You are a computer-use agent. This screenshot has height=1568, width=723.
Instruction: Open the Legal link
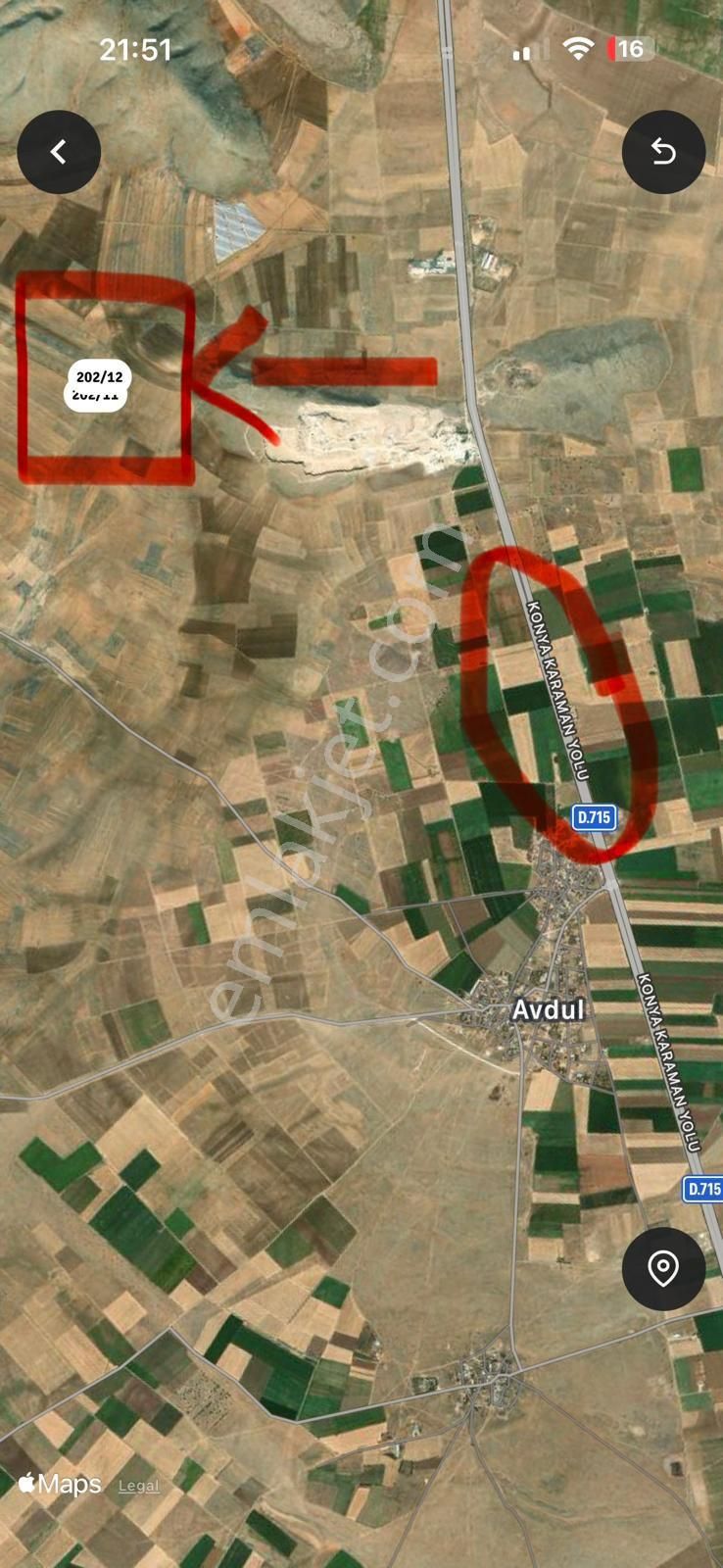(x=138, y=1486)
